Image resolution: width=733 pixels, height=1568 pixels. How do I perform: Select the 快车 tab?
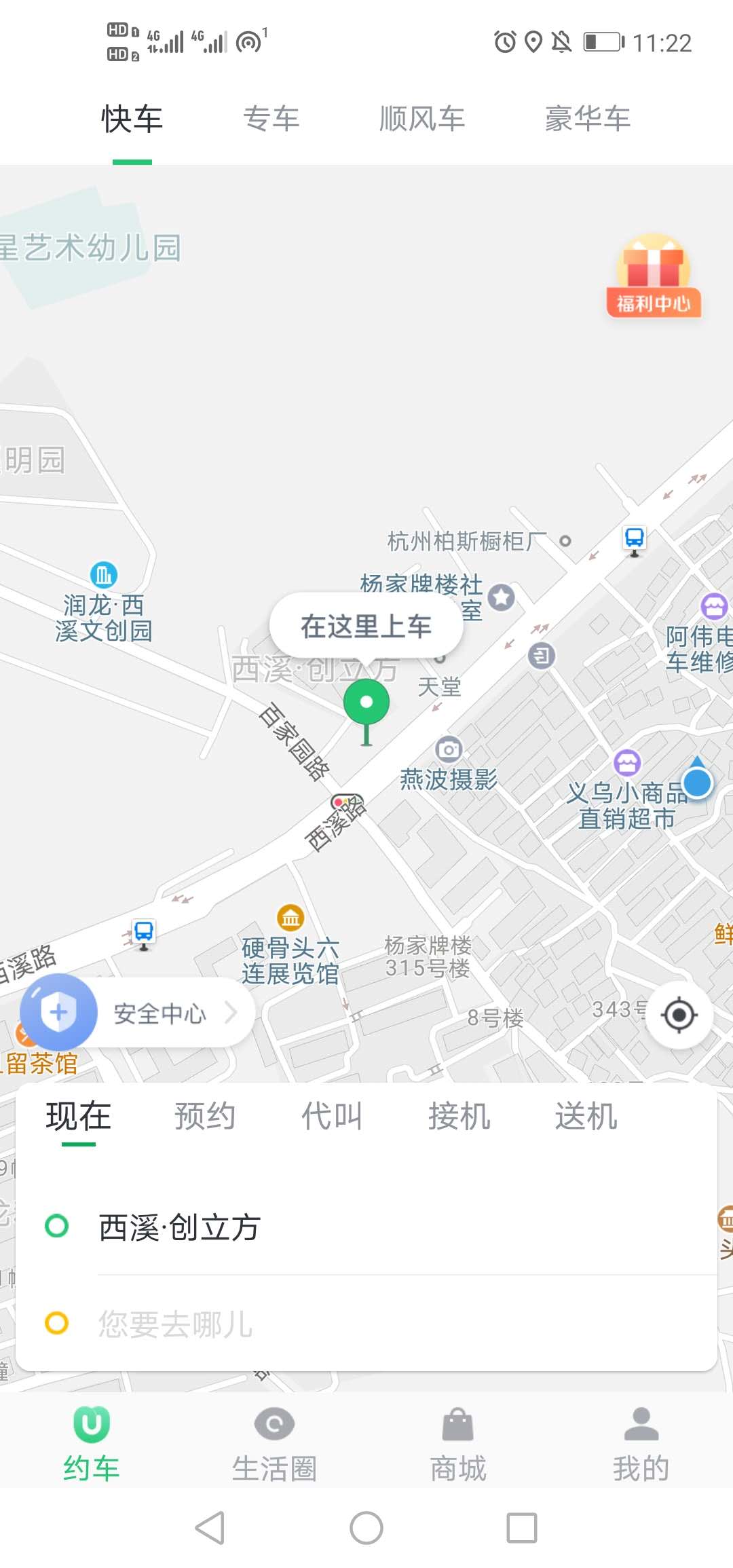[x=132, y=119]
